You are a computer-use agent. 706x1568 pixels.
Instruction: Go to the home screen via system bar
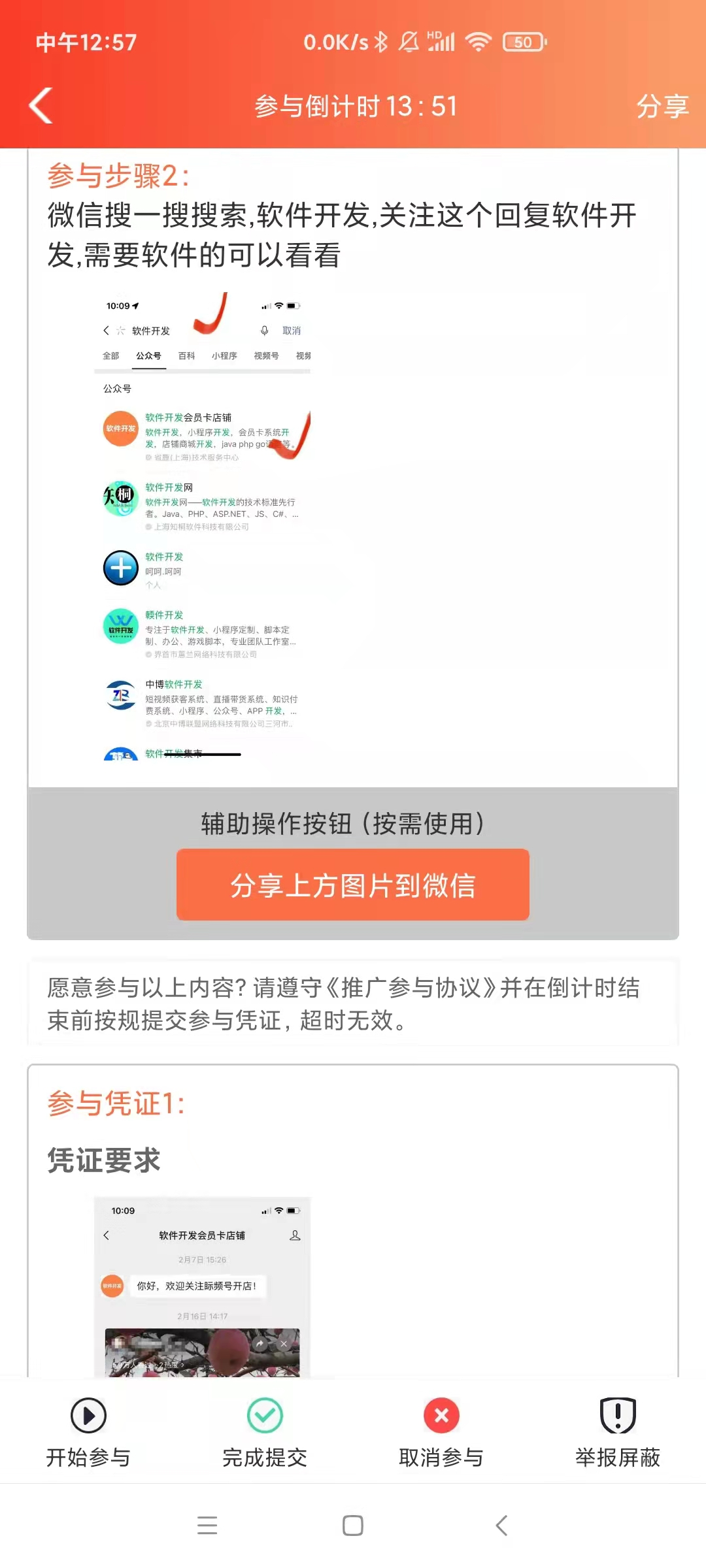point(353,1526)
